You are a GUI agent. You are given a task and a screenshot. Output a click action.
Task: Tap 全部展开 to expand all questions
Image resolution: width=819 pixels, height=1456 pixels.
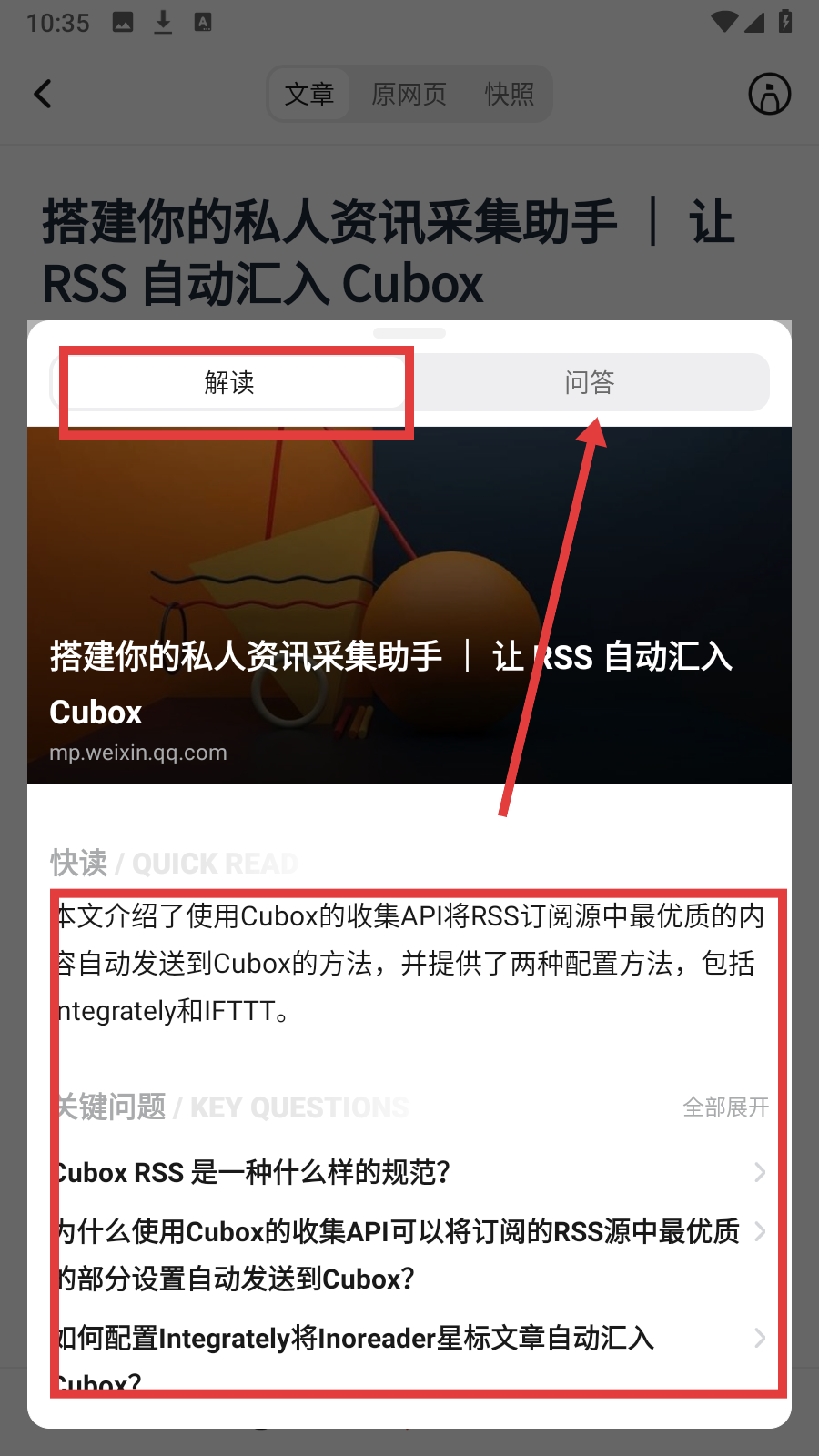pos(725,1107)
